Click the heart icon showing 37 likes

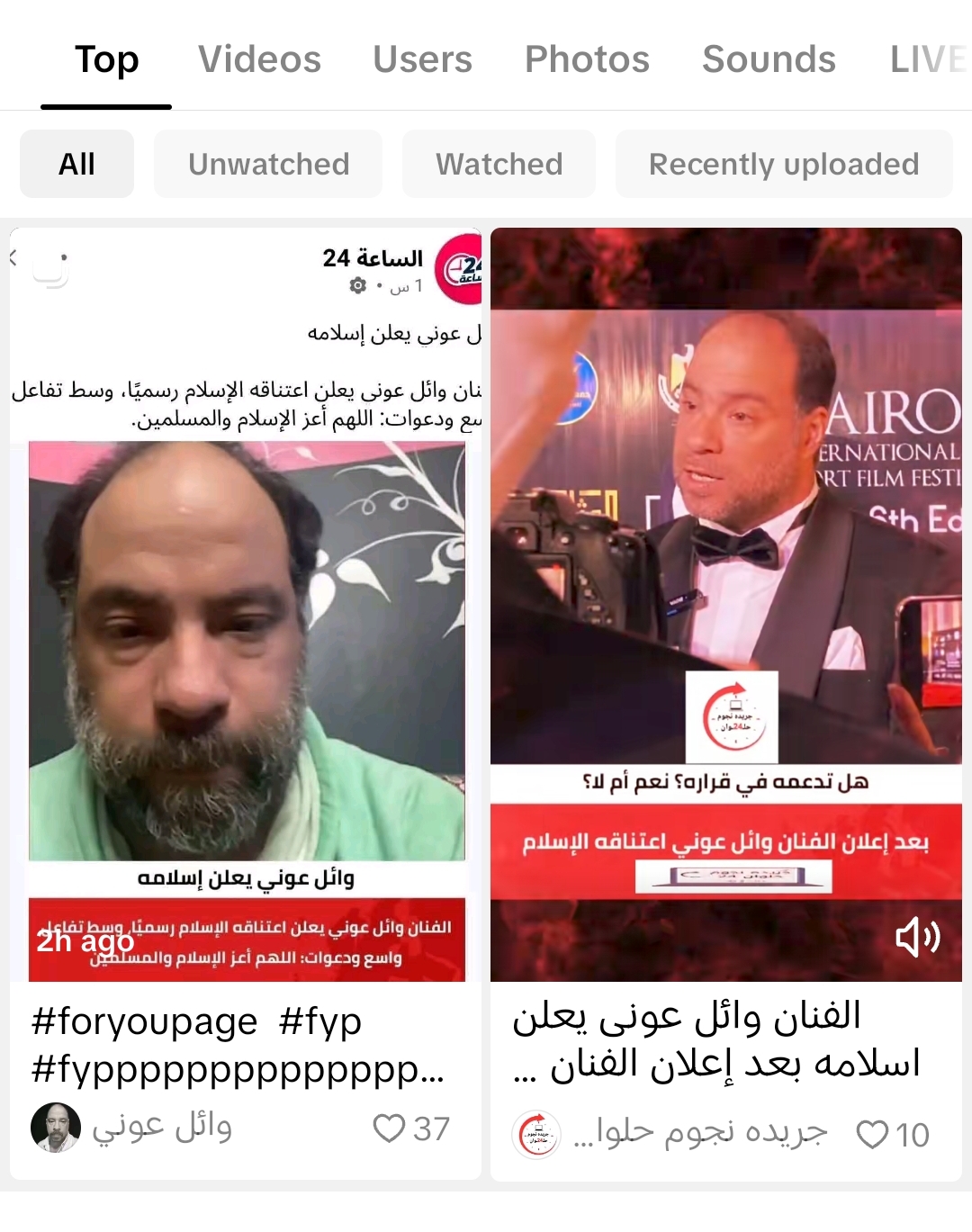click(x=389, y=1128)
